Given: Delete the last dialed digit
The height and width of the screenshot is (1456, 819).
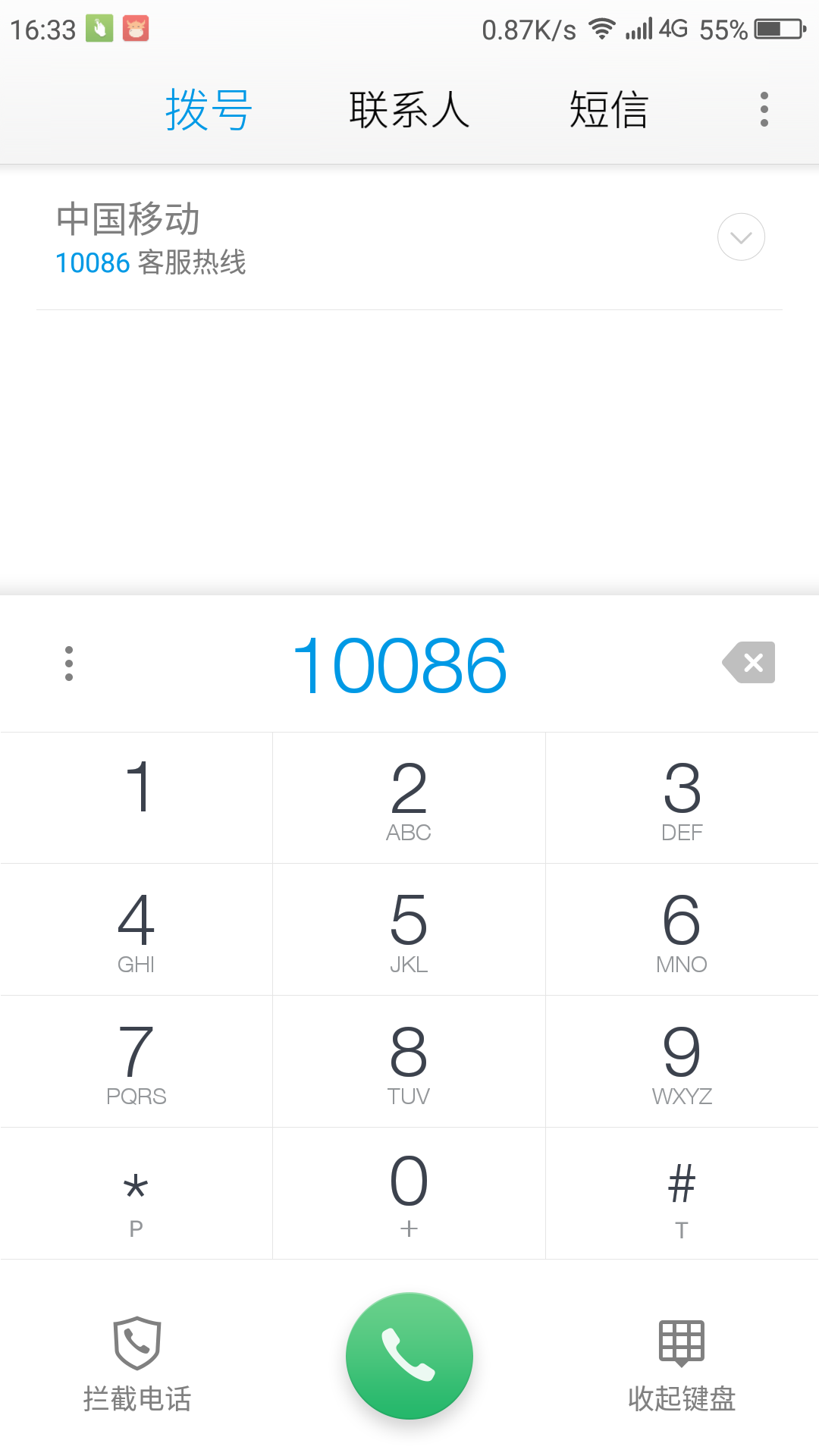Looking at the screenshot, I should click(749, 663).
